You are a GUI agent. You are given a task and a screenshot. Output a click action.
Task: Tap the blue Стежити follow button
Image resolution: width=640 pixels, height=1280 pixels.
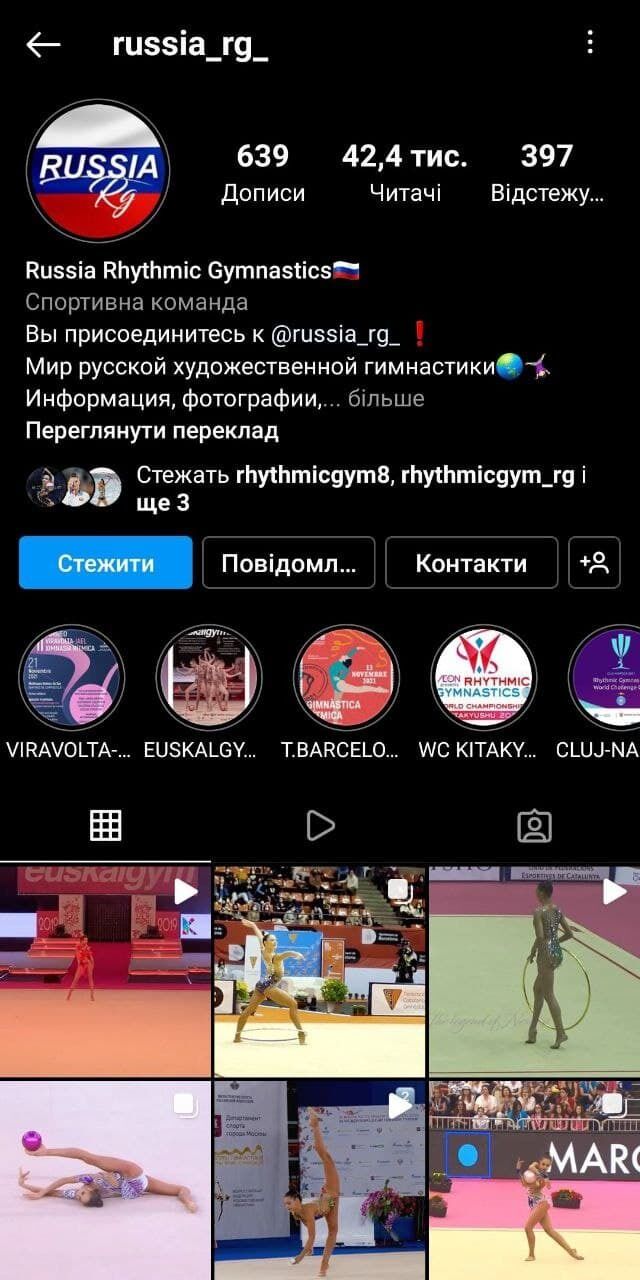(x=105, y=563)
